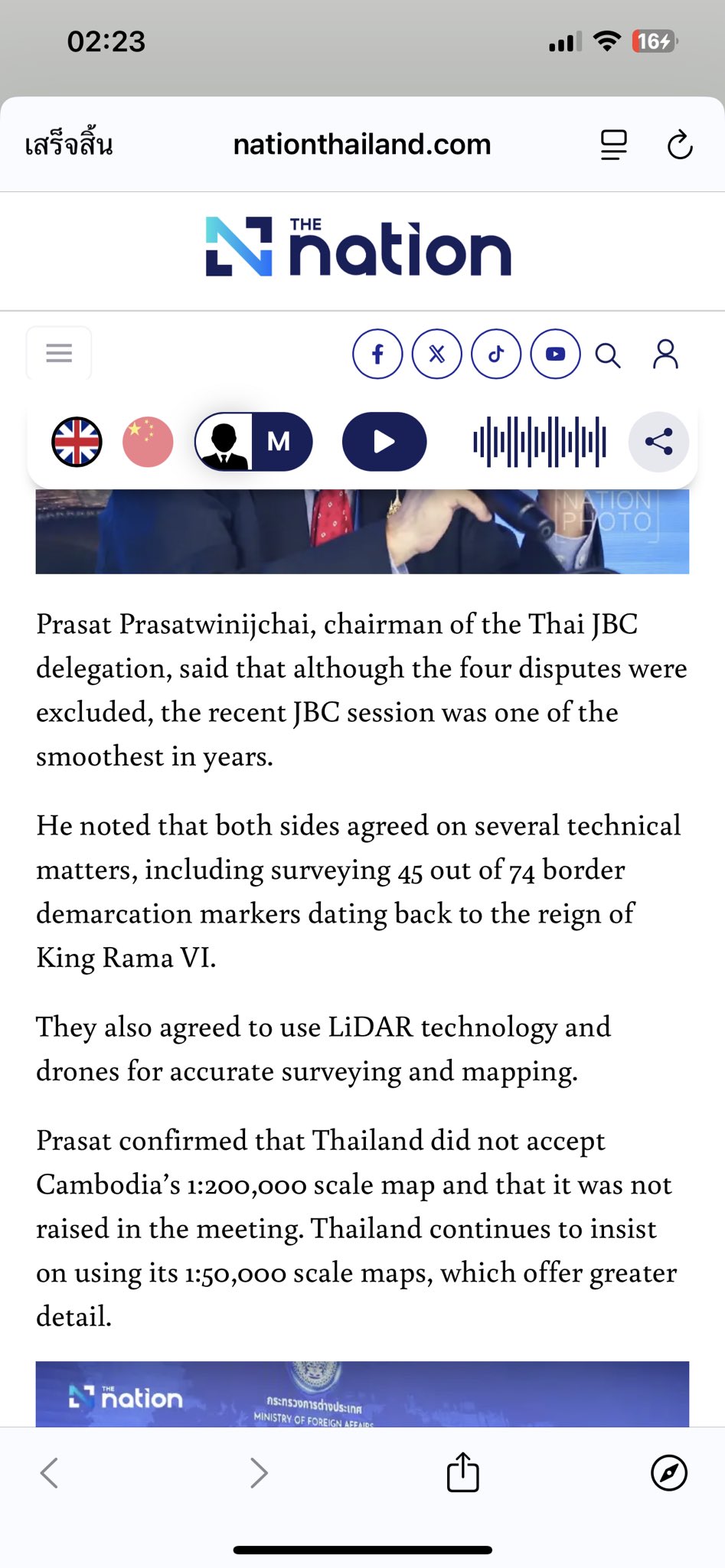Switch language to Chinese via flag
Image resolution: width=725 pixels, height=1568 pixels.
point(148,442)
